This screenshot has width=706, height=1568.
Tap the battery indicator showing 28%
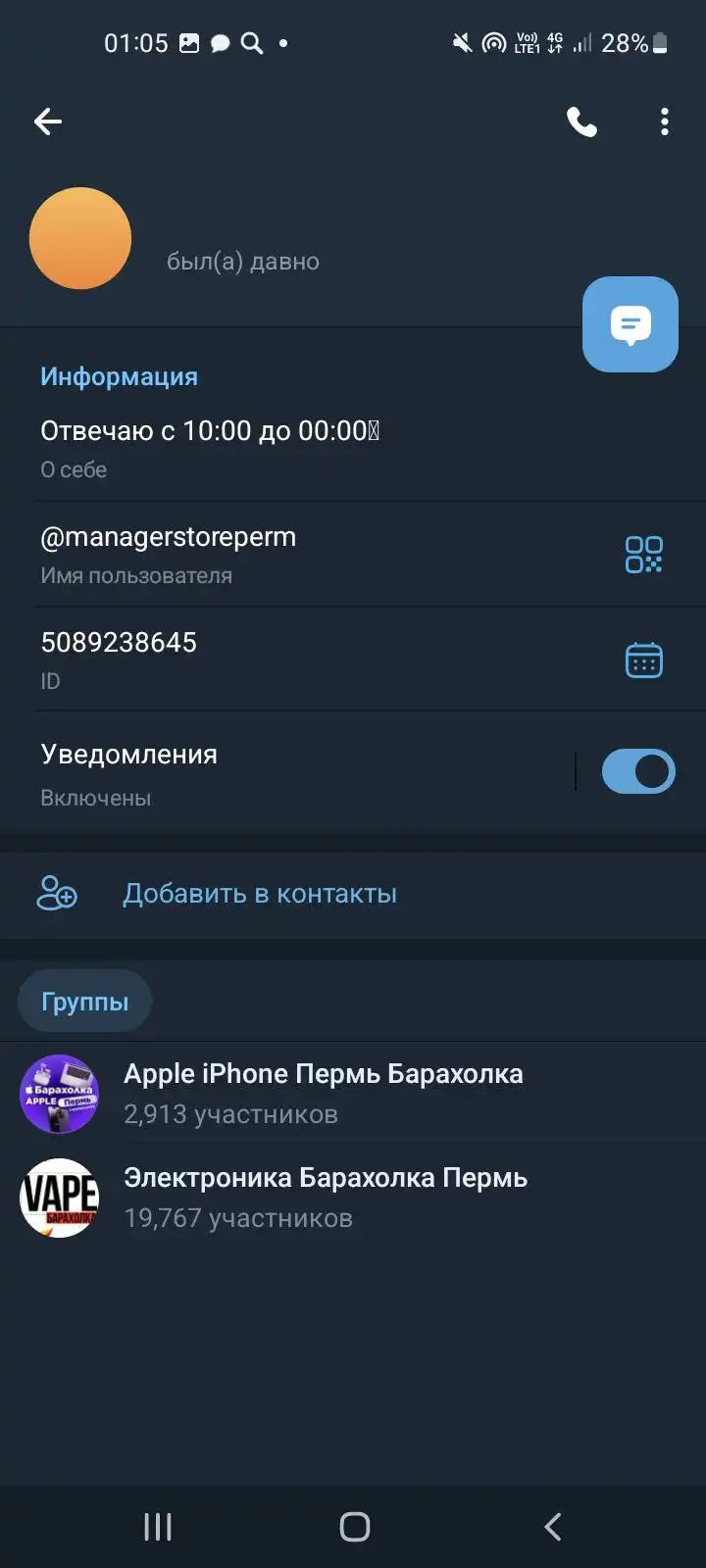pyautogui.click(x=630, y=43)
